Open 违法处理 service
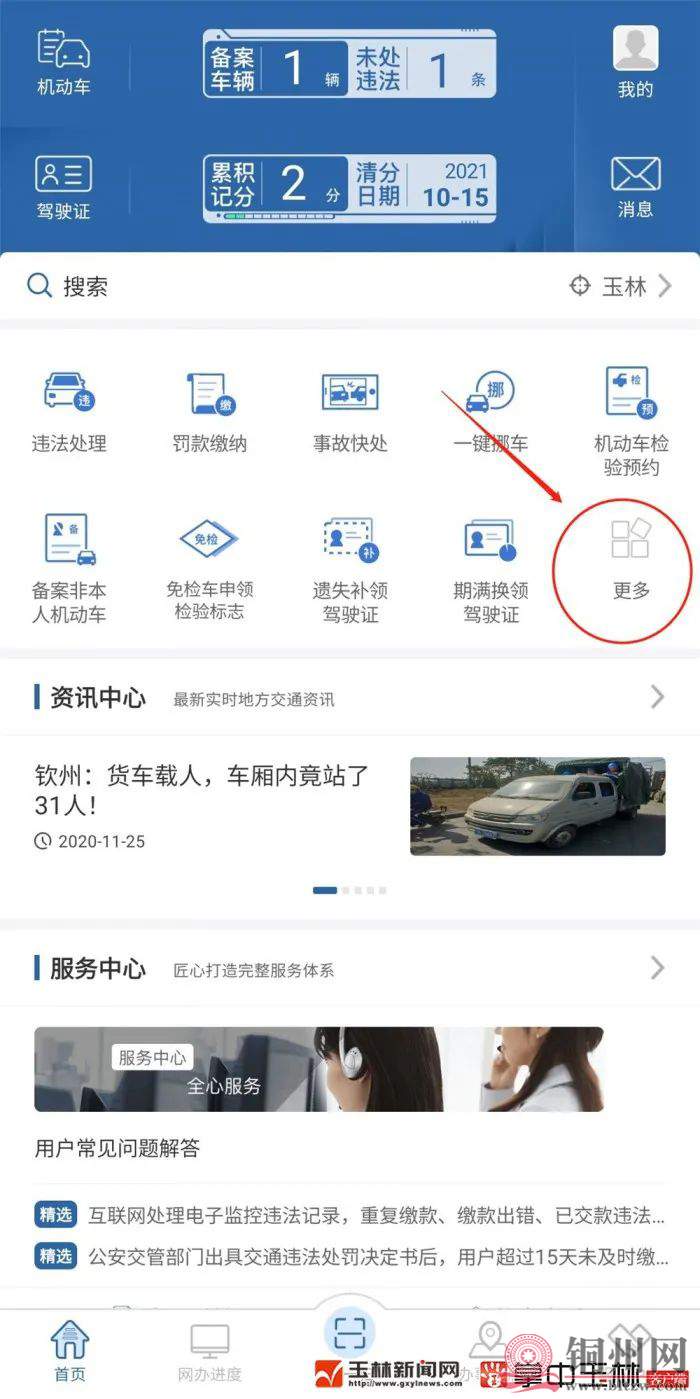Viewport: 700px width, 1399px height. pyautogui.click(x=69, y=412)
